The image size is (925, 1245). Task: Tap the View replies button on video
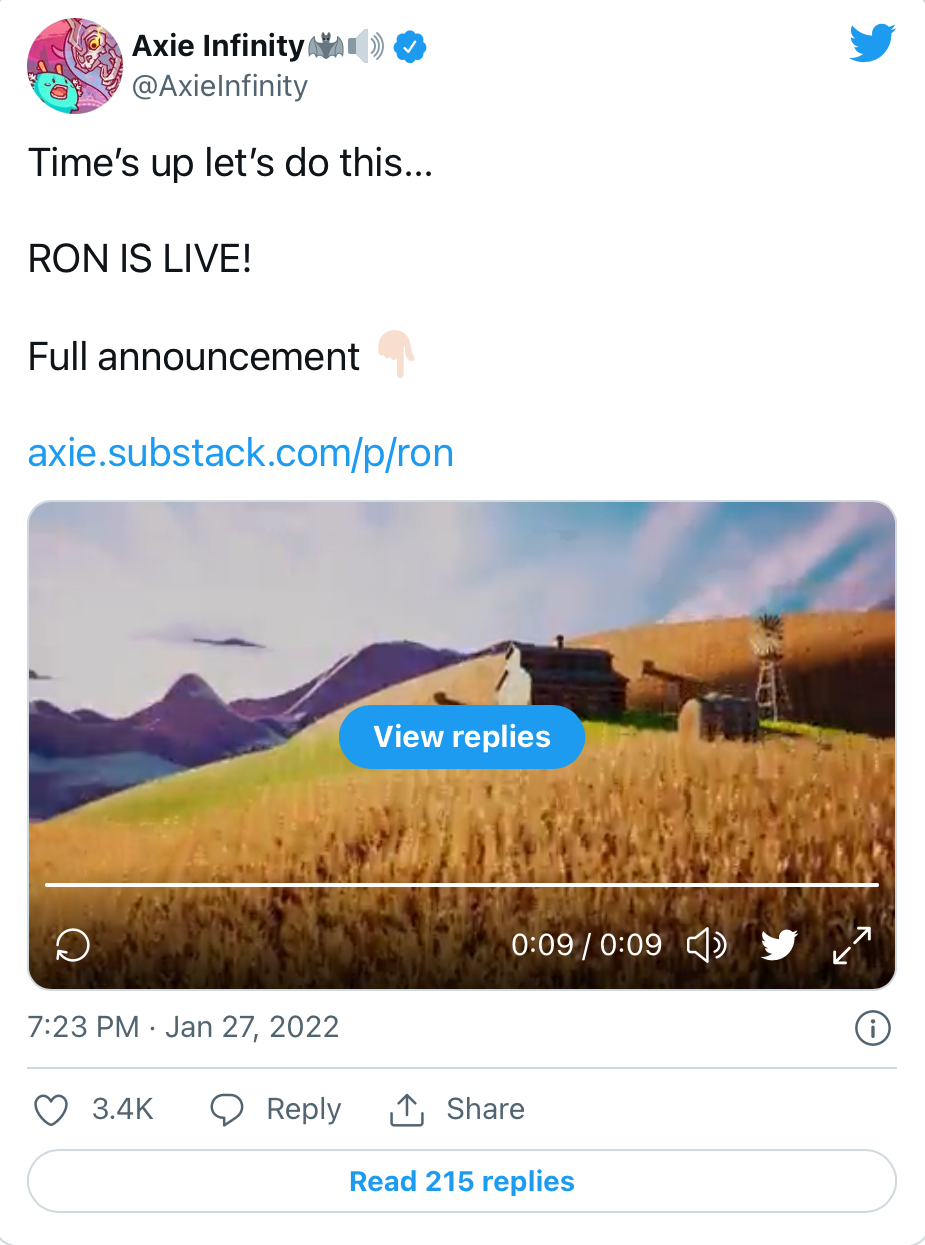pyautogui.click(x=461, y=737)
